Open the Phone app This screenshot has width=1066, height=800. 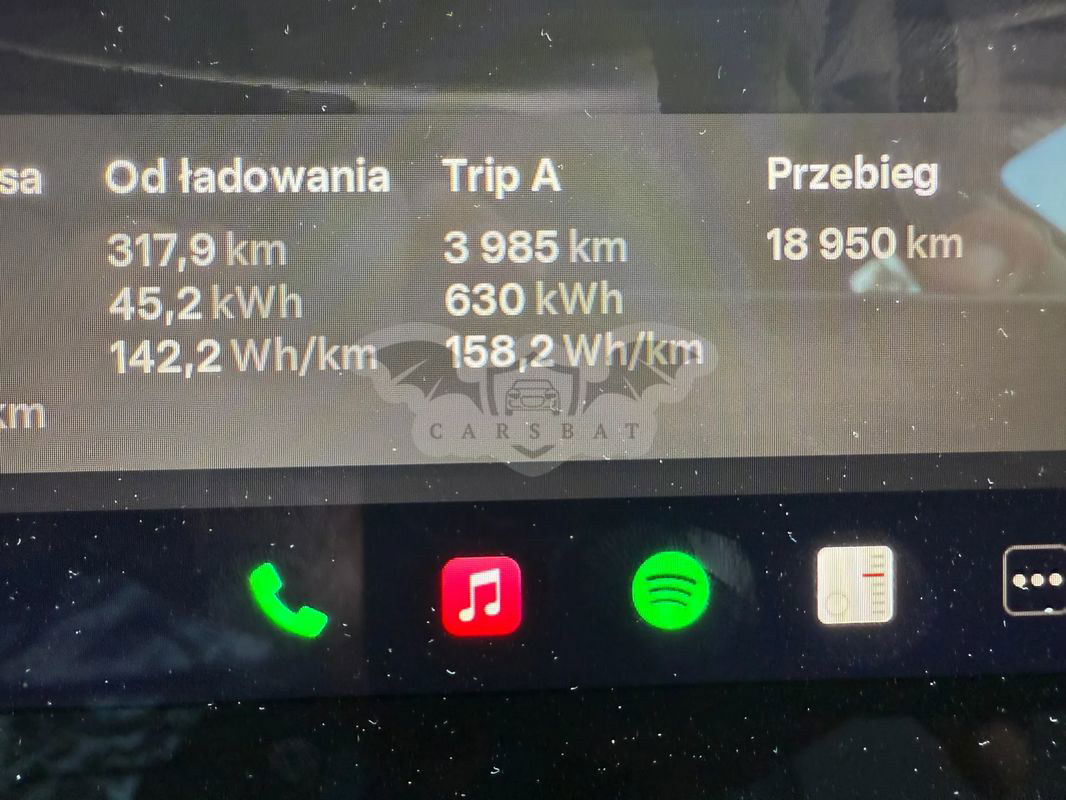tap(287, 599)
